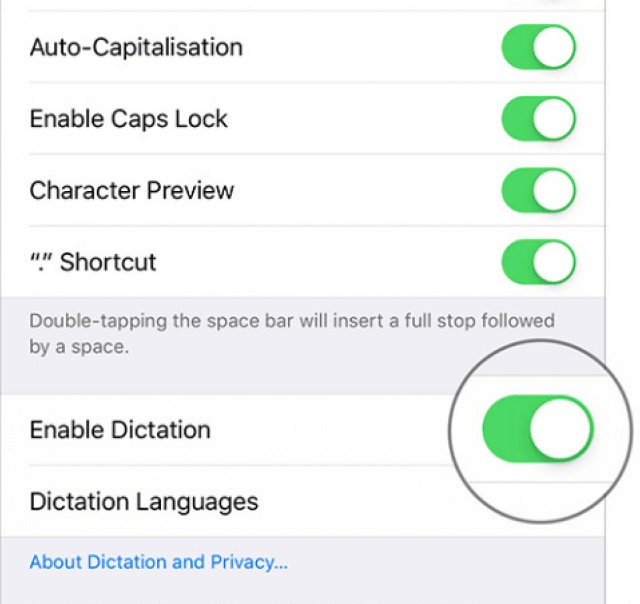Open Dictation Languages
640x604 pixels.
click(144, 501)
